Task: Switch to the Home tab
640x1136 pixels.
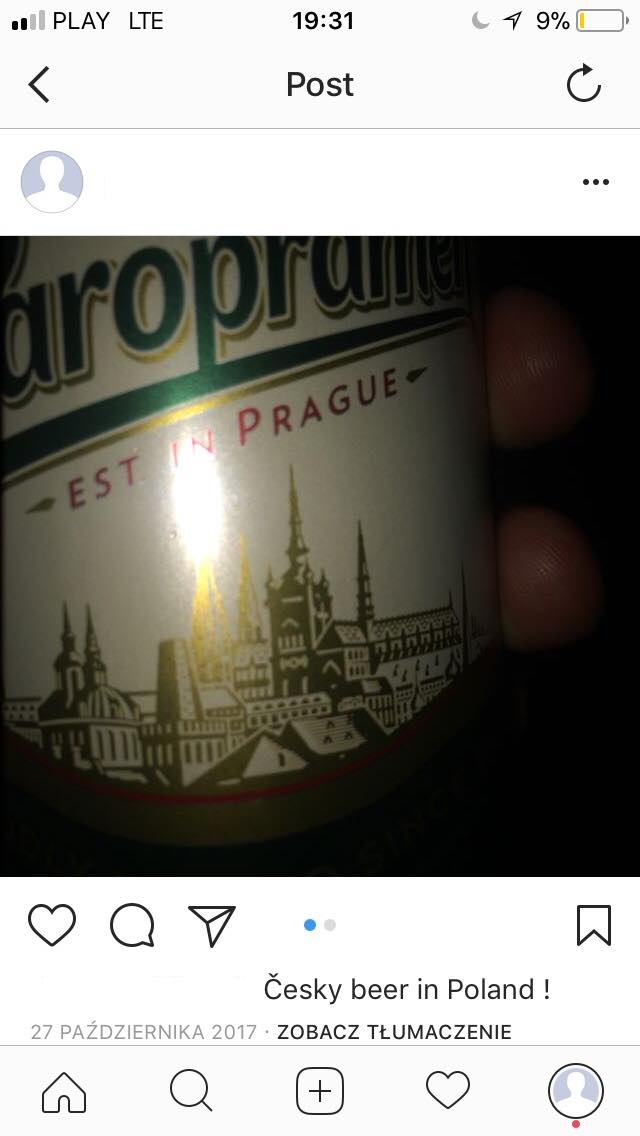Action: click(x=64, y=1090)
